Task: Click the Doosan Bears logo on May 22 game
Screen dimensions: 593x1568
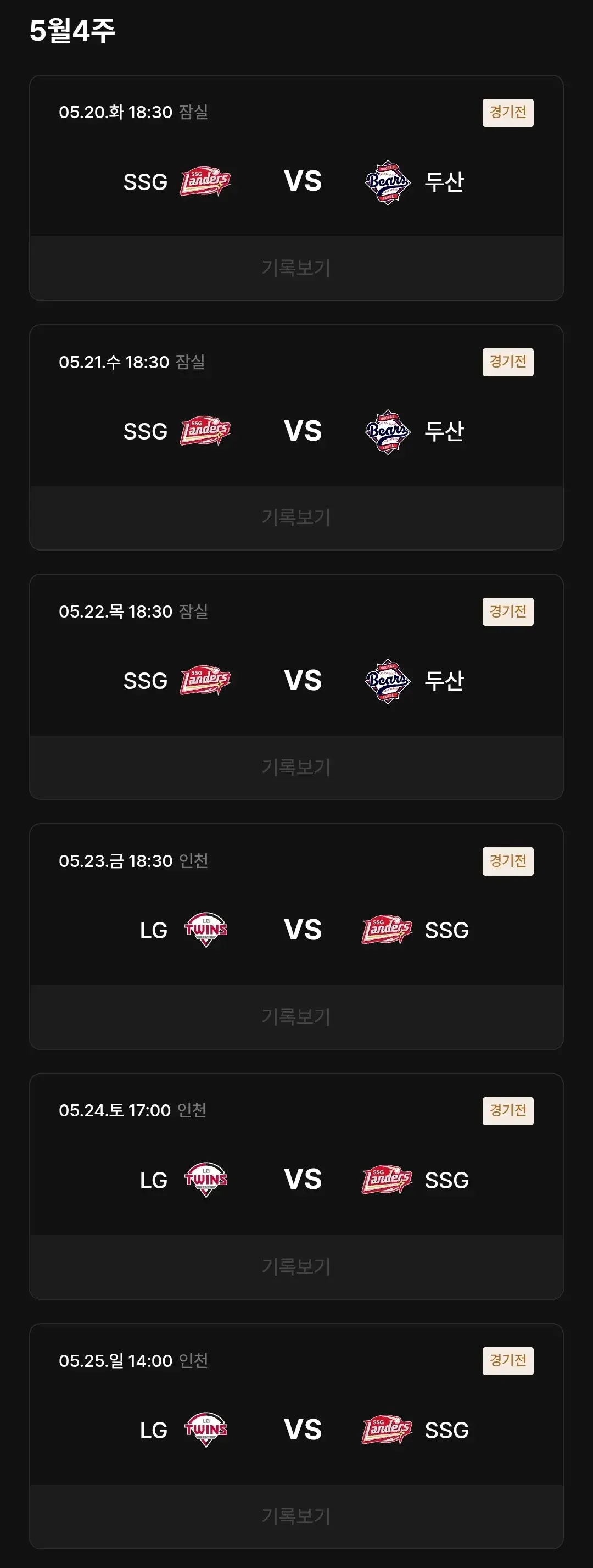Action: coord(389,681)
